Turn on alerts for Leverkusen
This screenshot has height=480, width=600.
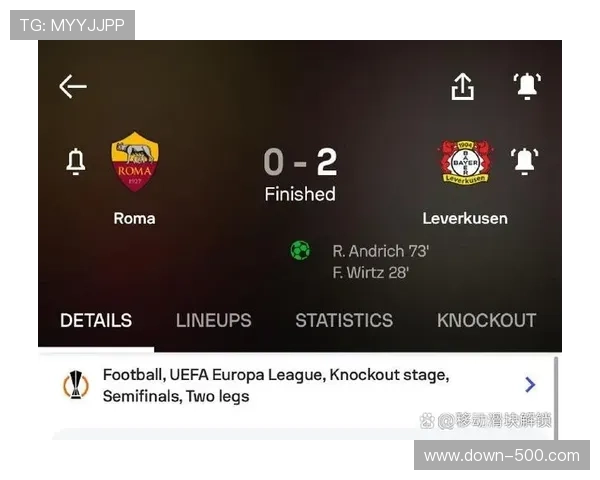click(x=523, y=161)
